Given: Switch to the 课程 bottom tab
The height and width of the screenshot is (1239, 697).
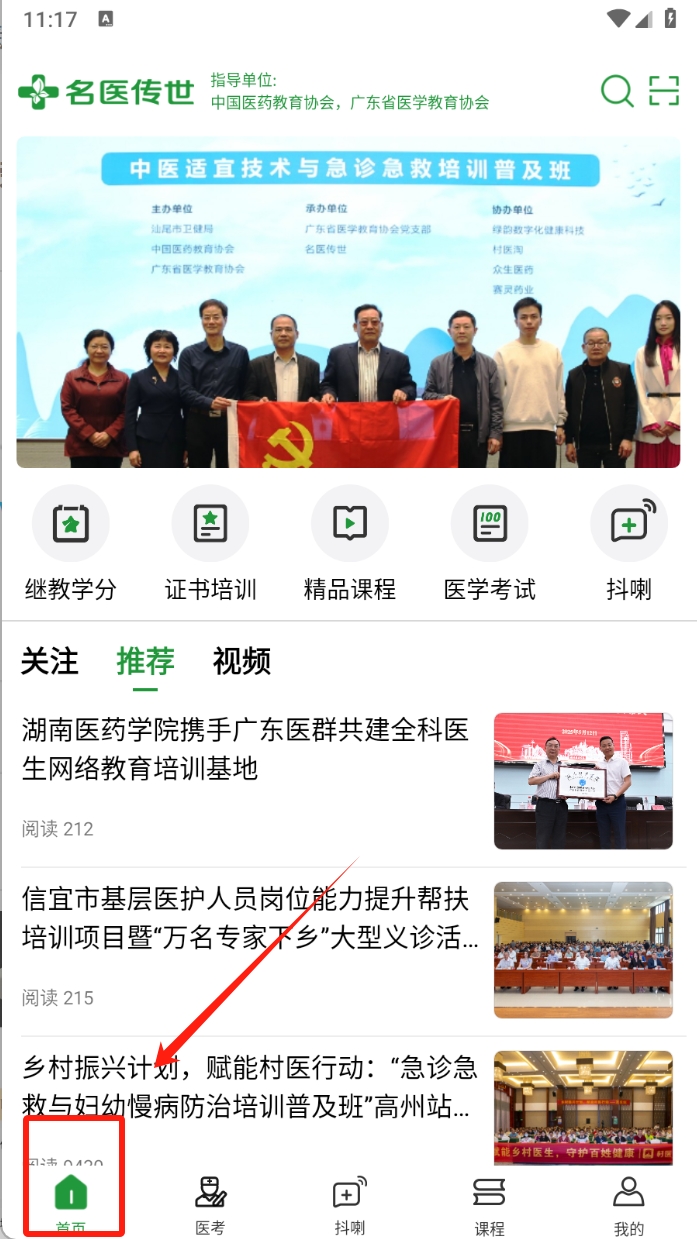Looking at the screenshot, I should (489, 1203).
